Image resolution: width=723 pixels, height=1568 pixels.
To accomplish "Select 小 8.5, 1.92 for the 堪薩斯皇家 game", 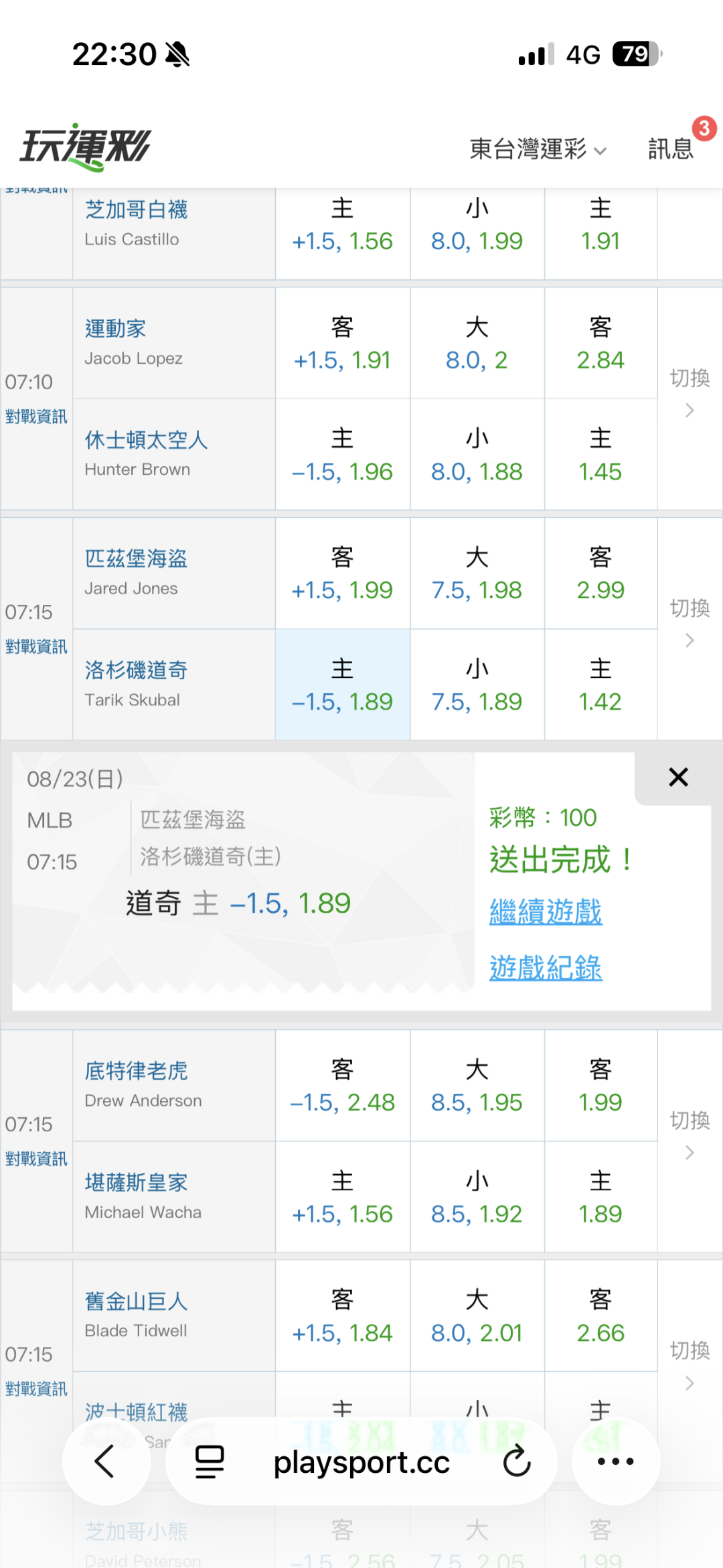I will coord(477,1197).
